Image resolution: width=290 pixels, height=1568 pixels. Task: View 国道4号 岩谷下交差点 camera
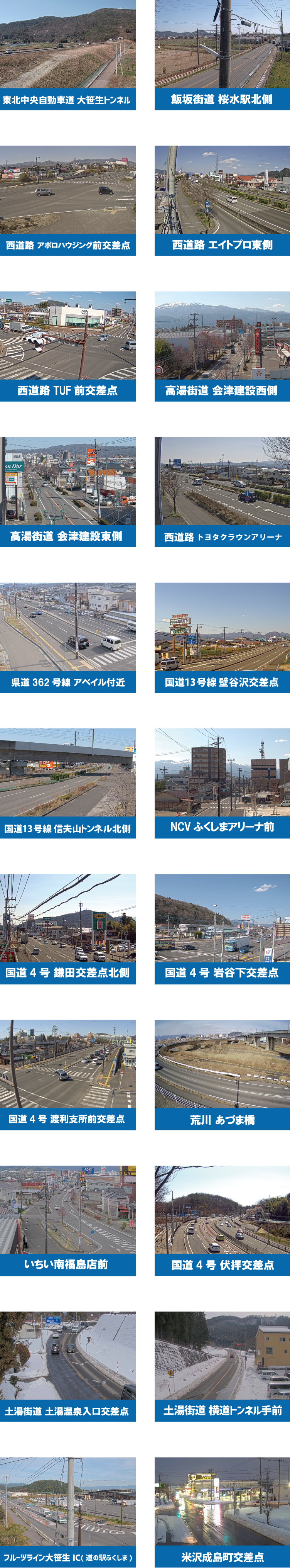pos(222,929)
